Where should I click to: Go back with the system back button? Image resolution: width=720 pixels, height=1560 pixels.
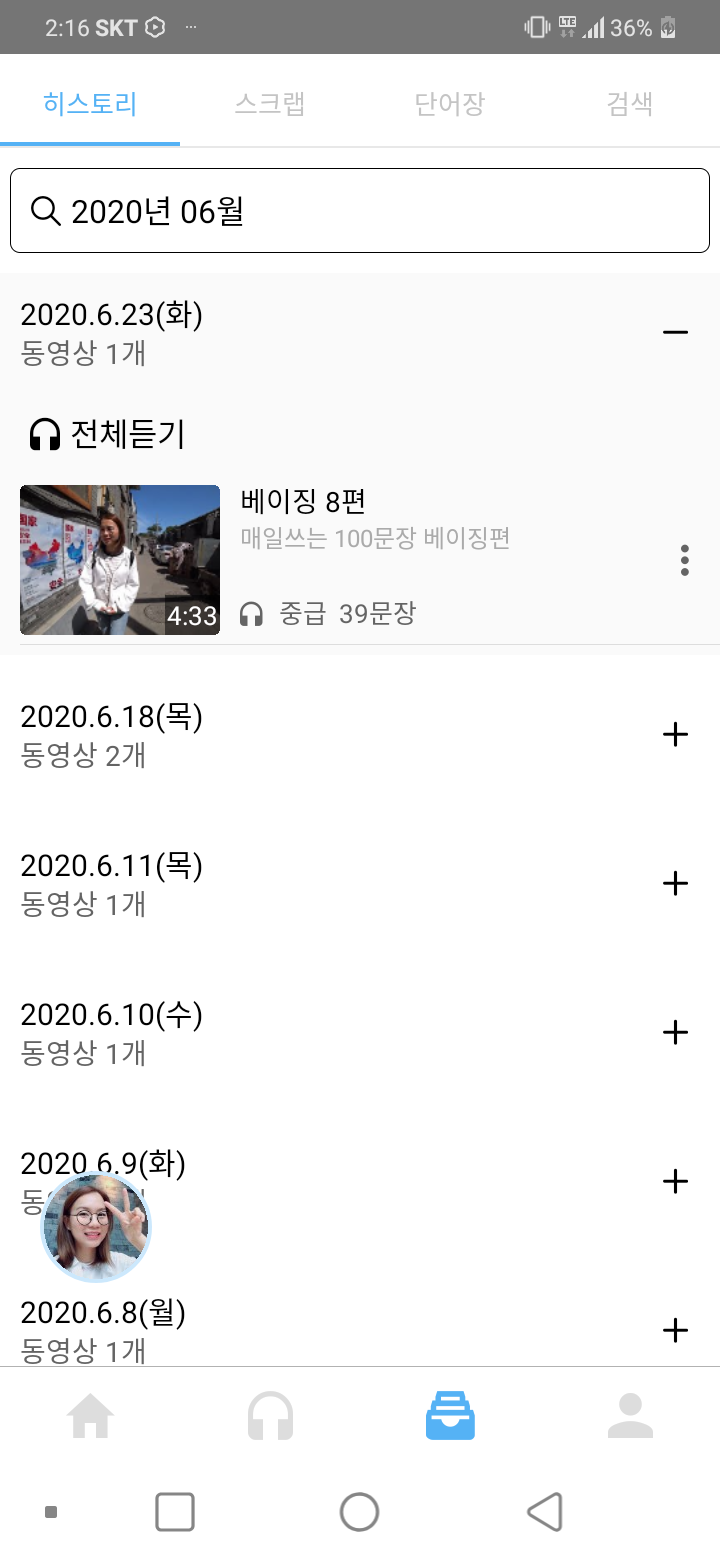tap(545, 1512)
